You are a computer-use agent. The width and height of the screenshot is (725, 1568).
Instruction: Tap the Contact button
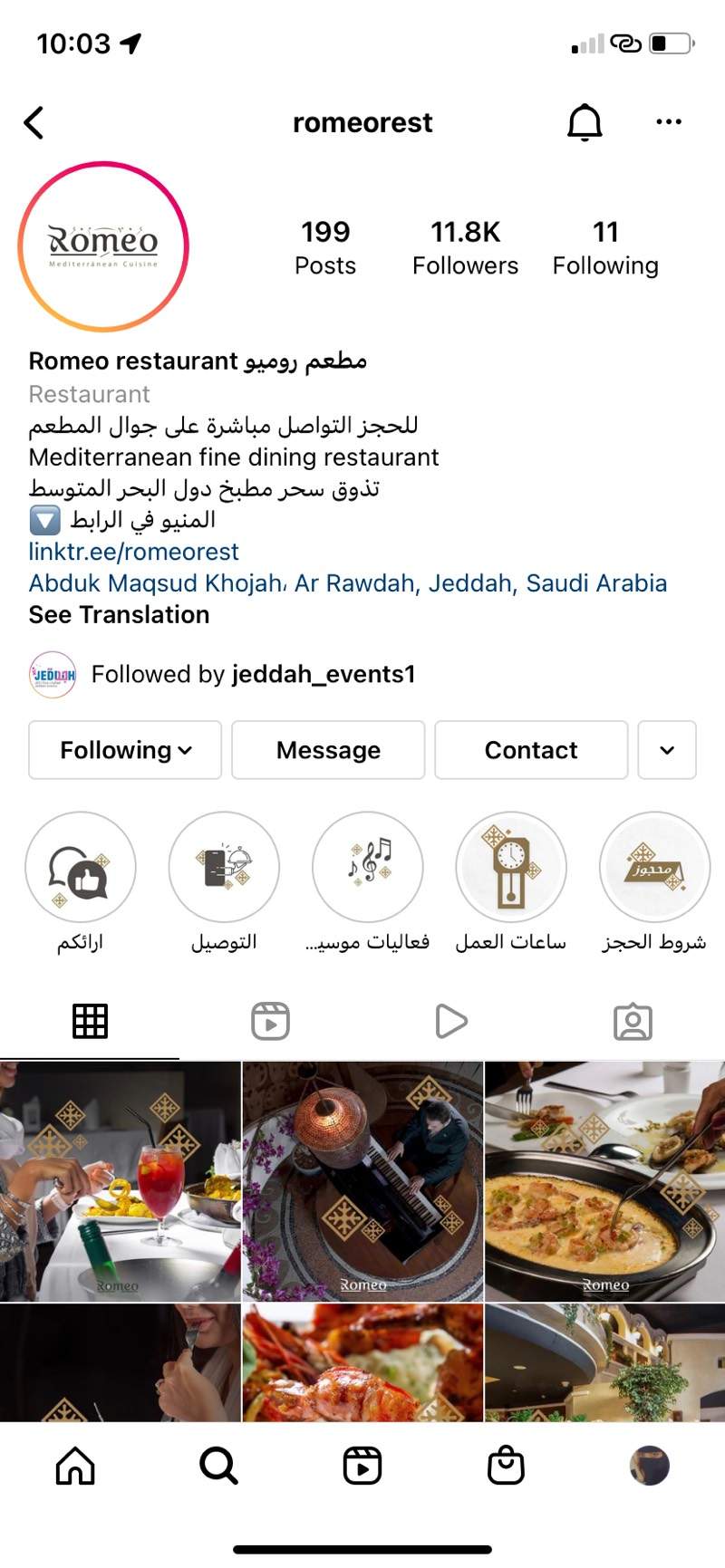point(531,750)
